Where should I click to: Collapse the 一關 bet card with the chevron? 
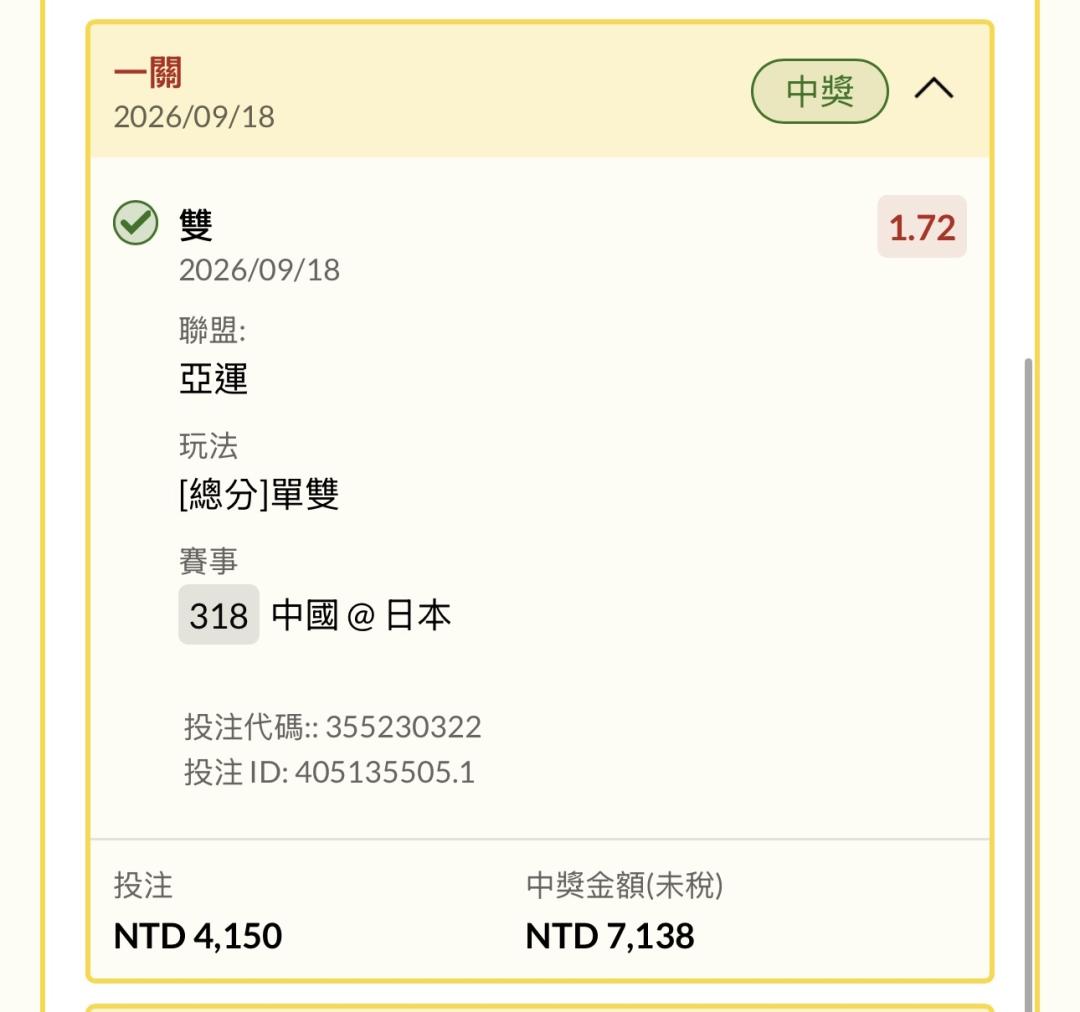pos(933,89)
